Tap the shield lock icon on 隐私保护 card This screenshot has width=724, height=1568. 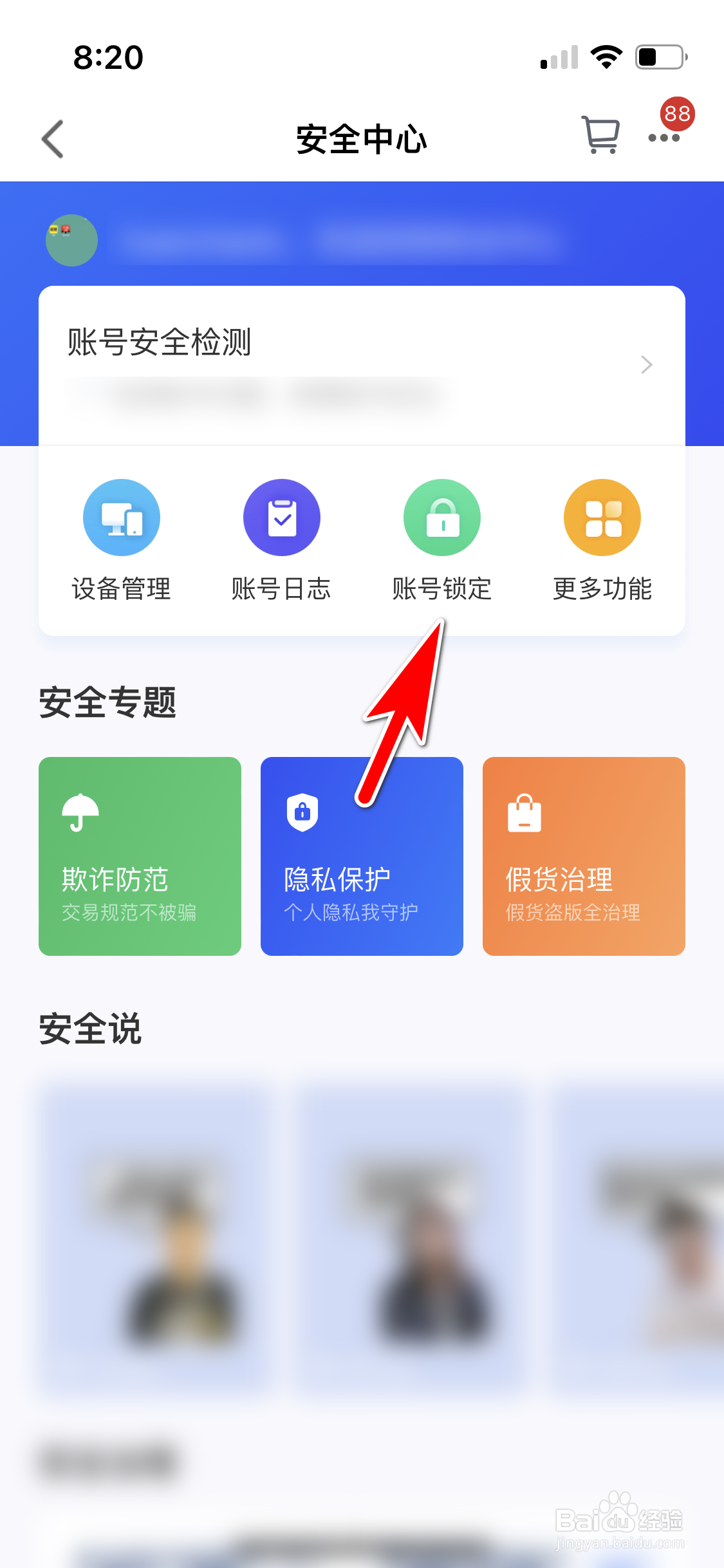302,812
